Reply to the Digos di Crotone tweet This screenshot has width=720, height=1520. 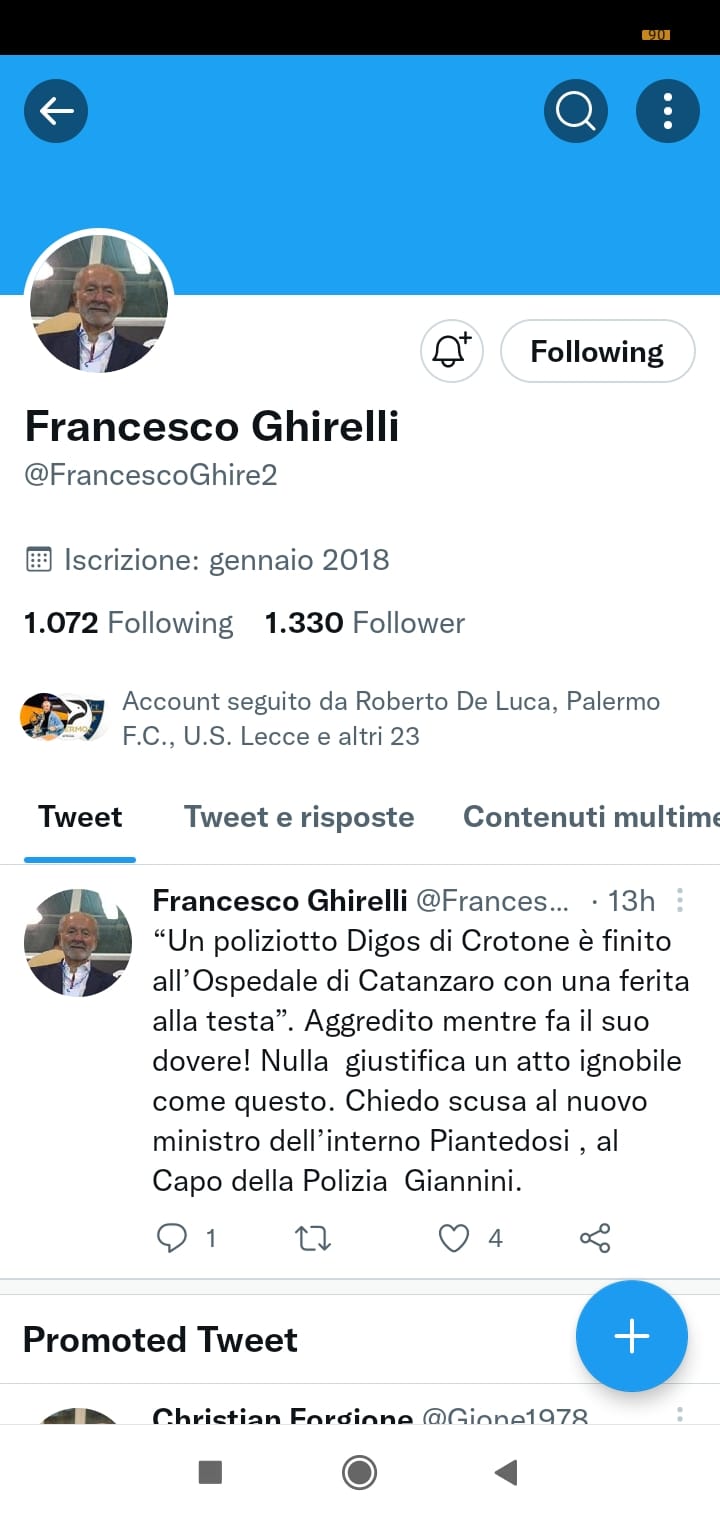(172, 1239)
